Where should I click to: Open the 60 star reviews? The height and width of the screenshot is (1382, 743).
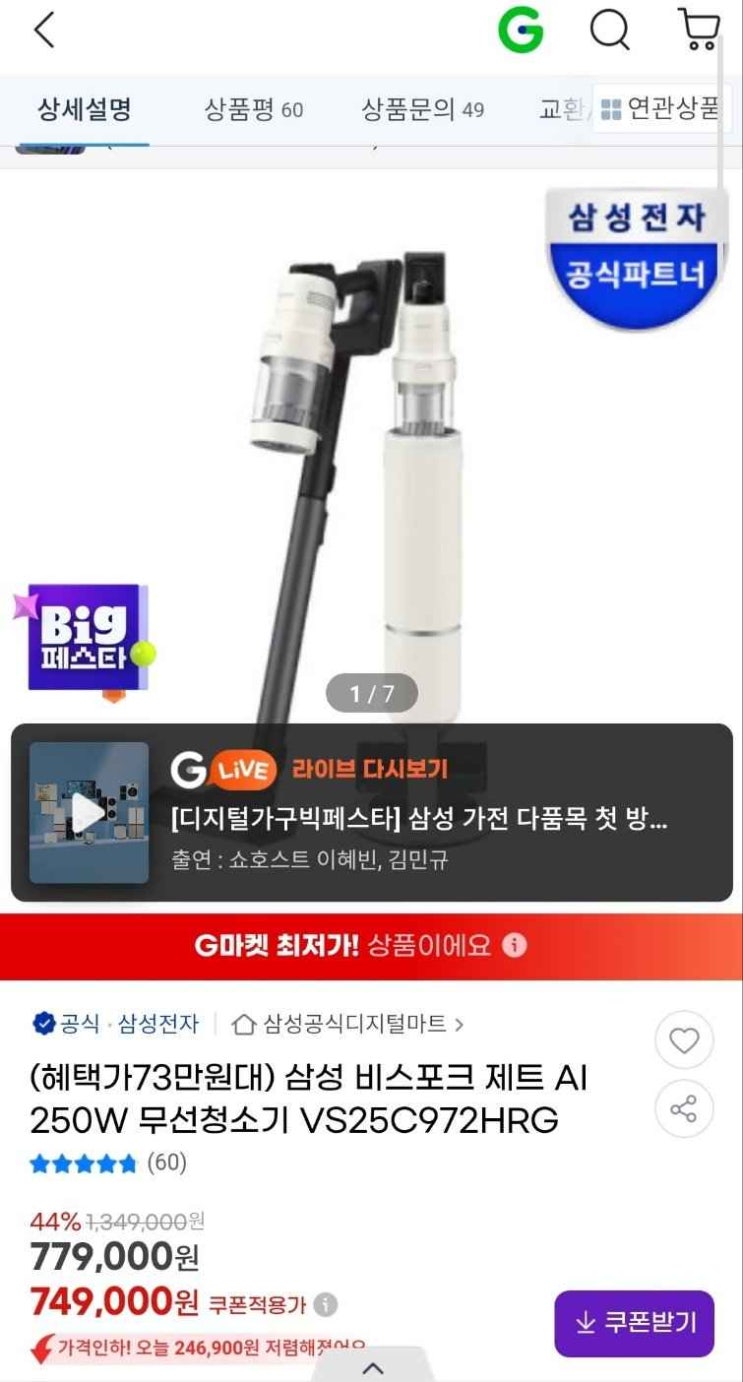[x=109, y=1163]
